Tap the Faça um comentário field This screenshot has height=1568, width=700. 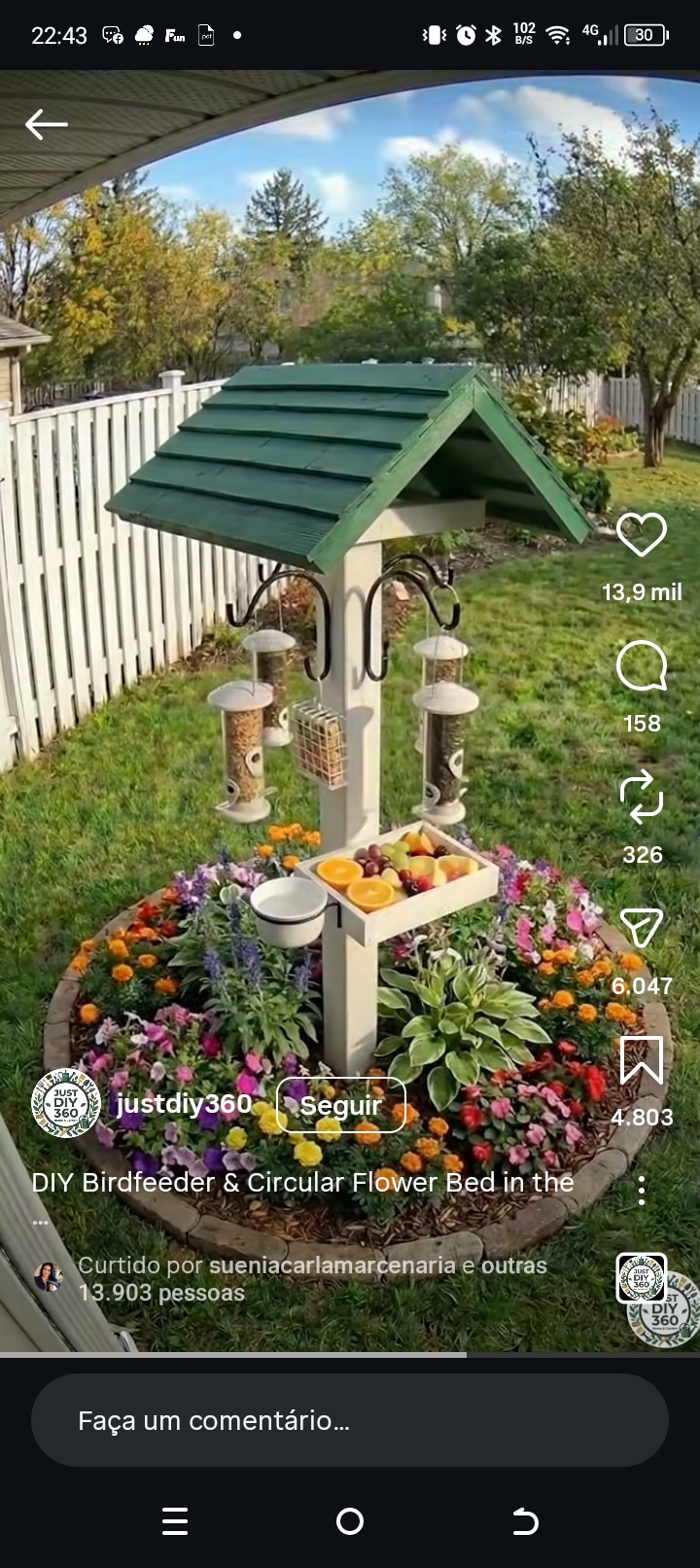click(x=350, y=1420)
